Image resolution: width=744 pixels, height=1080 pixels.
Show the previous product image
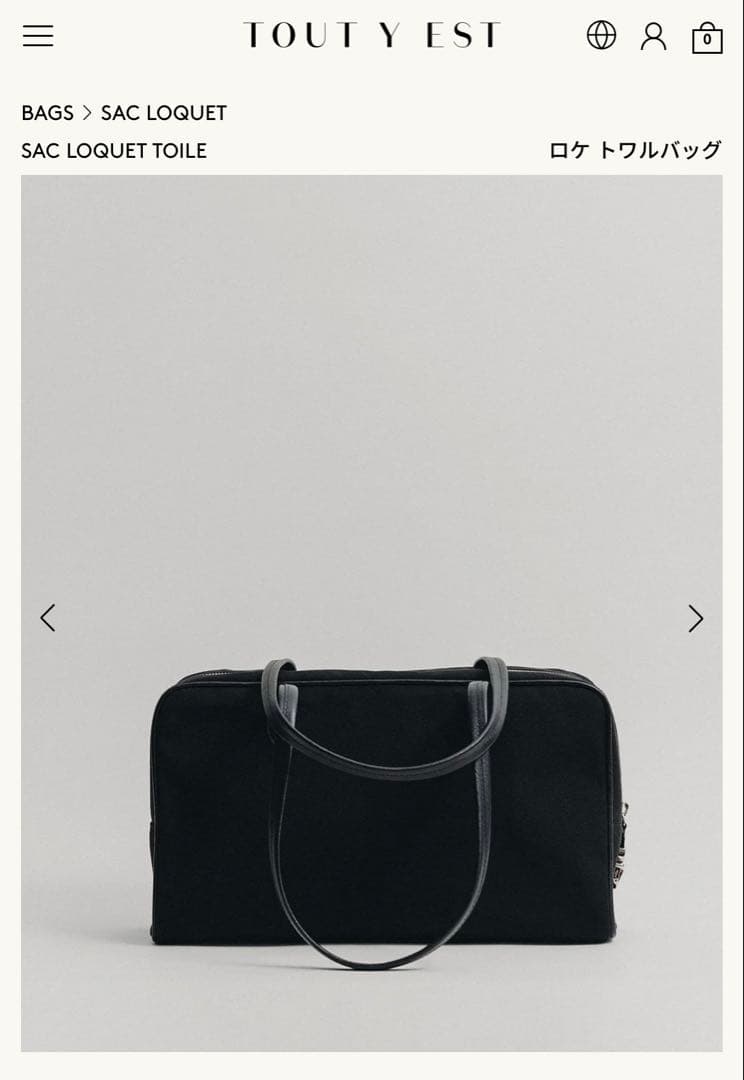47,618
